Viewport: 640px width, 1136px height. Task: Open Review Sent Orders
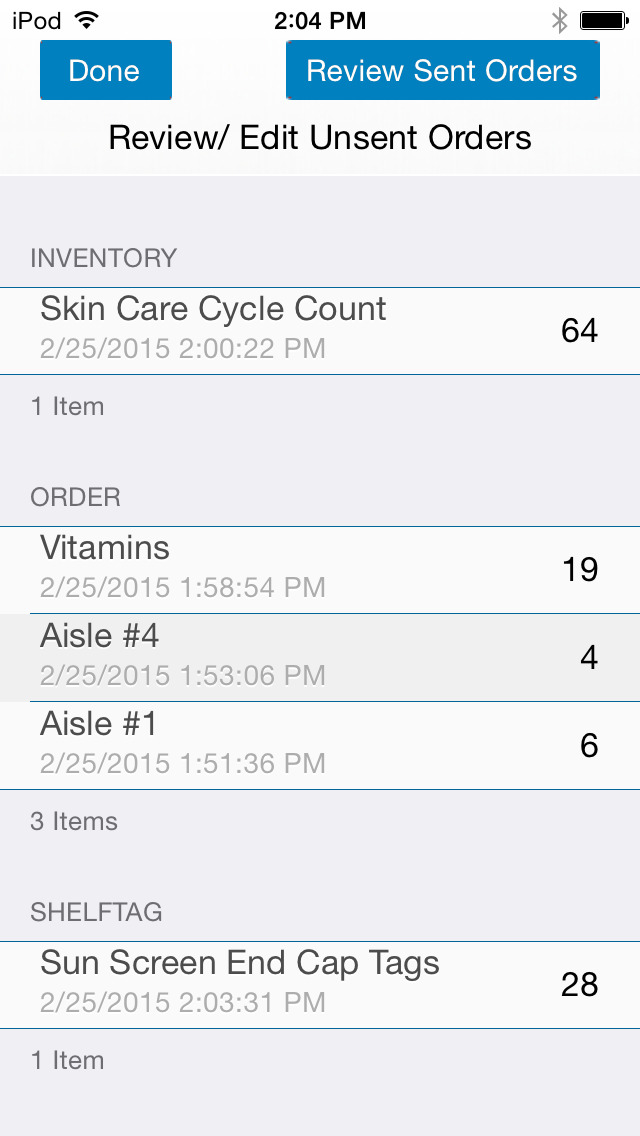[443, 70]
